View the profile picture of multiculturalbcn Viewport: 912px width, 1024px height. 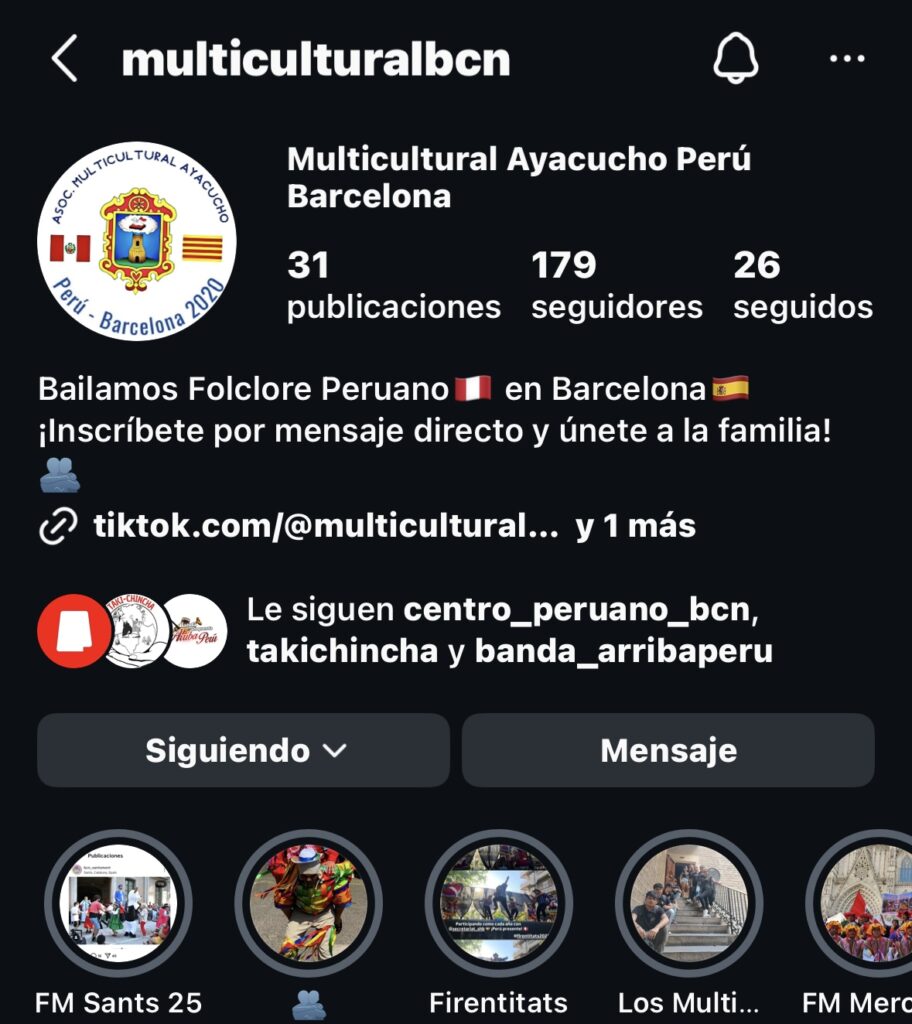click(x=137, y=241)
